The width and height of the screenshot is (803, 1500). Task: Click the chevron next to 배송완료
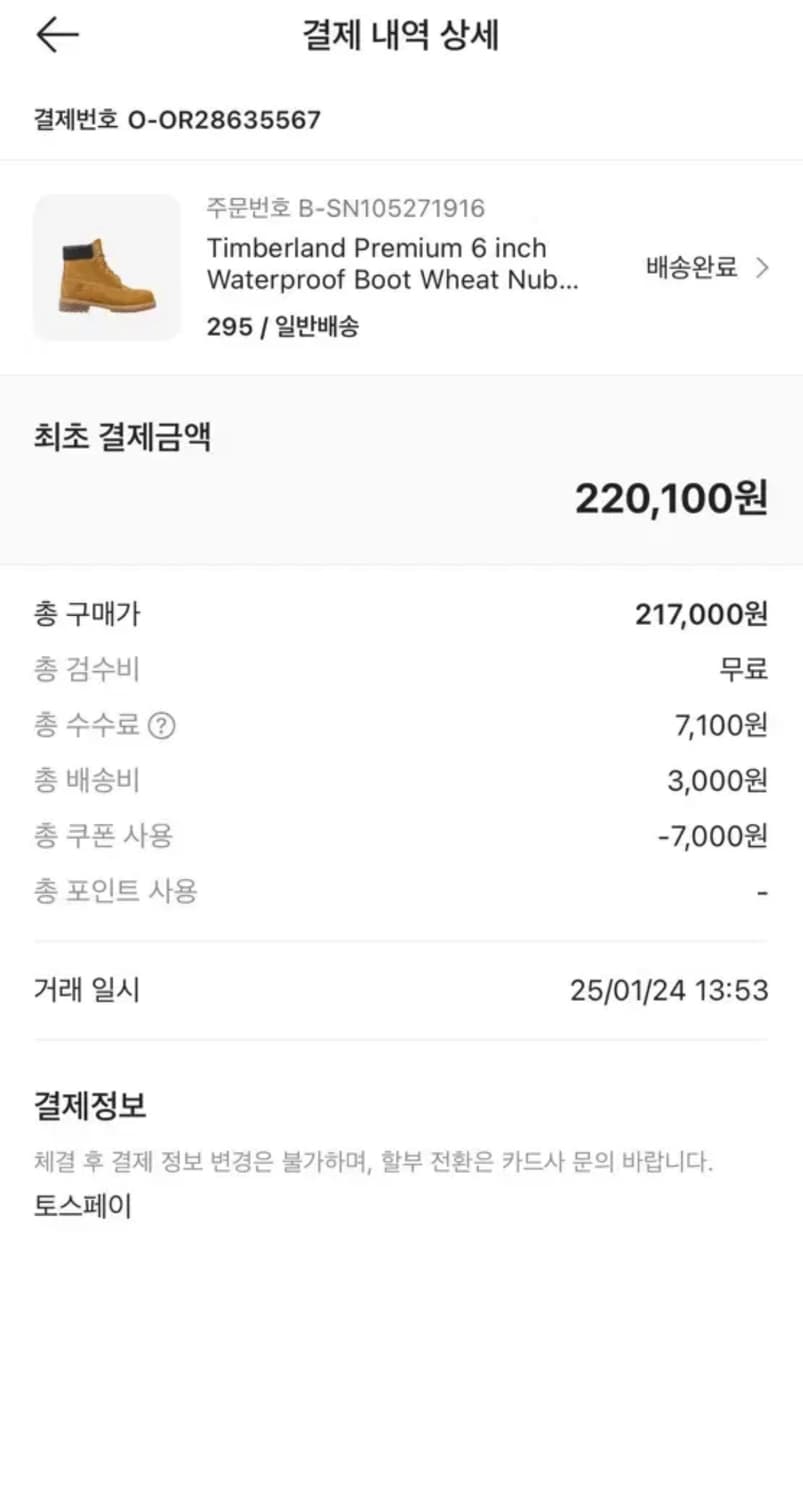pyautogui.click(x=763, y=268)
